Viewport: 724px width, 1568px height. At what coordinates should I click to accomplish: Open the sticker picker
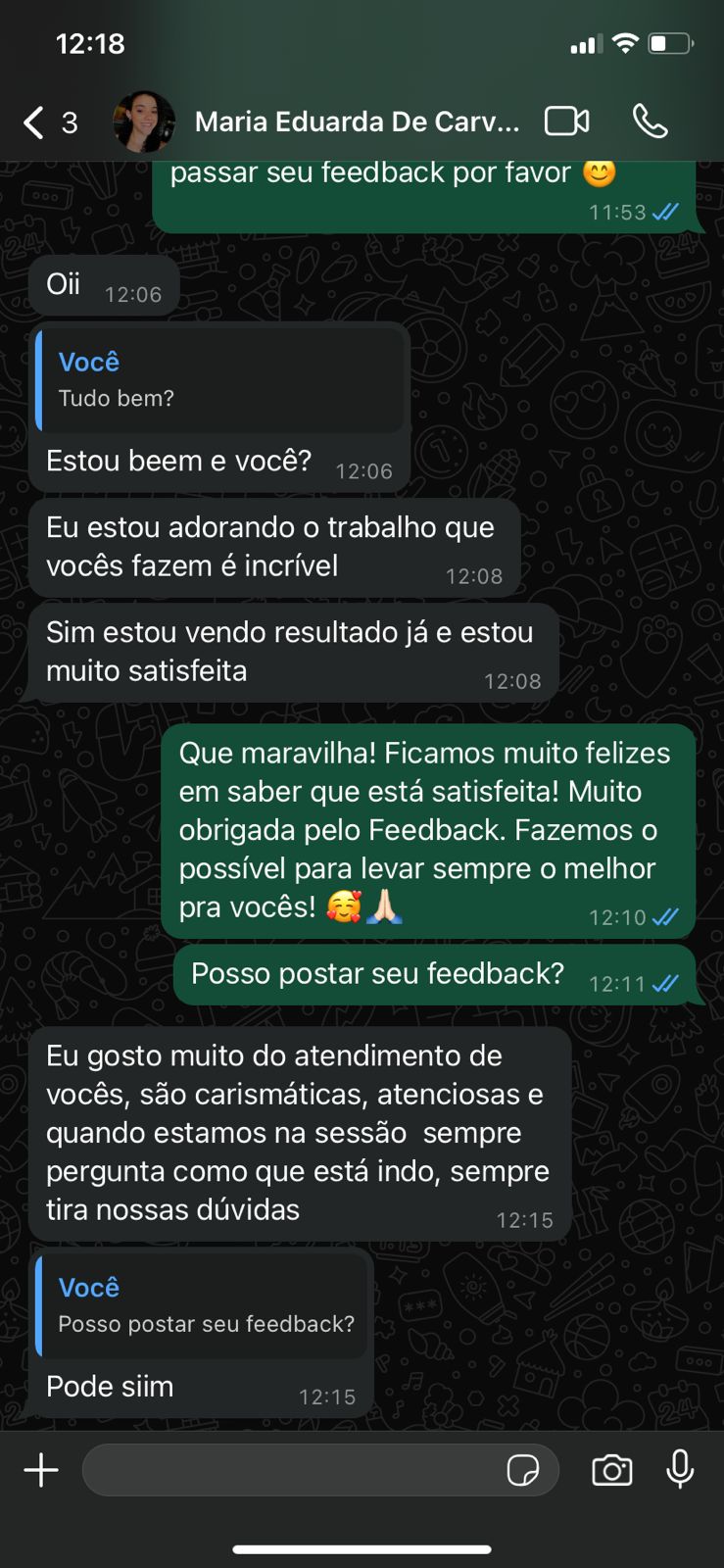pyautogui.click(x=523, y=1470)
